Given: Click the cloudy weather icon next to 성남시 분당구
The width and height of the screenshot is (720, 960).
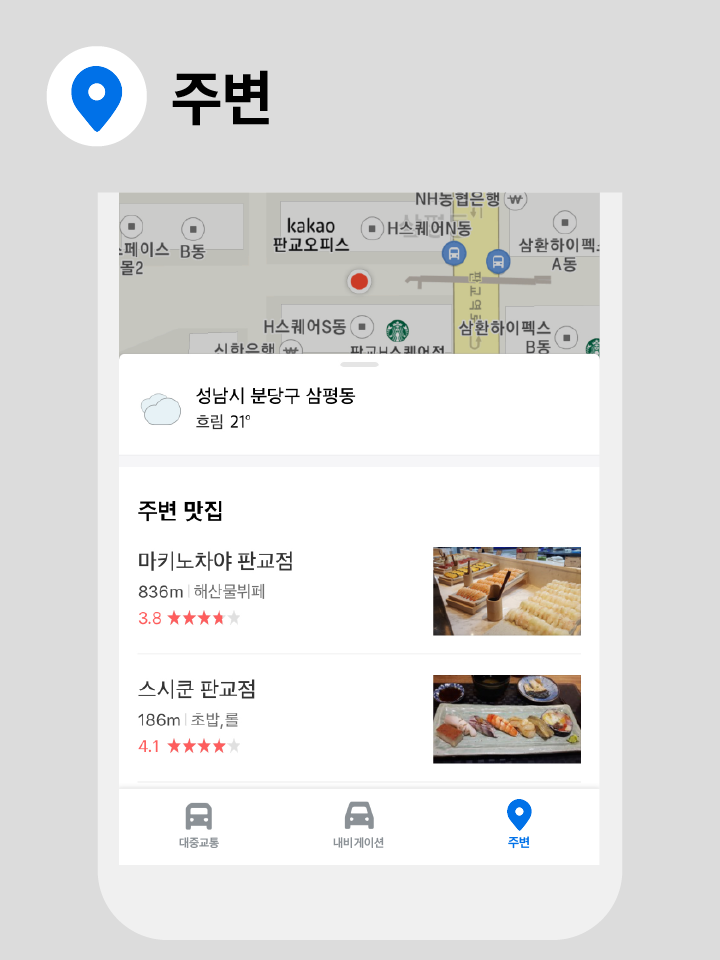Looking at the screenshot, I should pyautogui.click(x=160, y=408).
